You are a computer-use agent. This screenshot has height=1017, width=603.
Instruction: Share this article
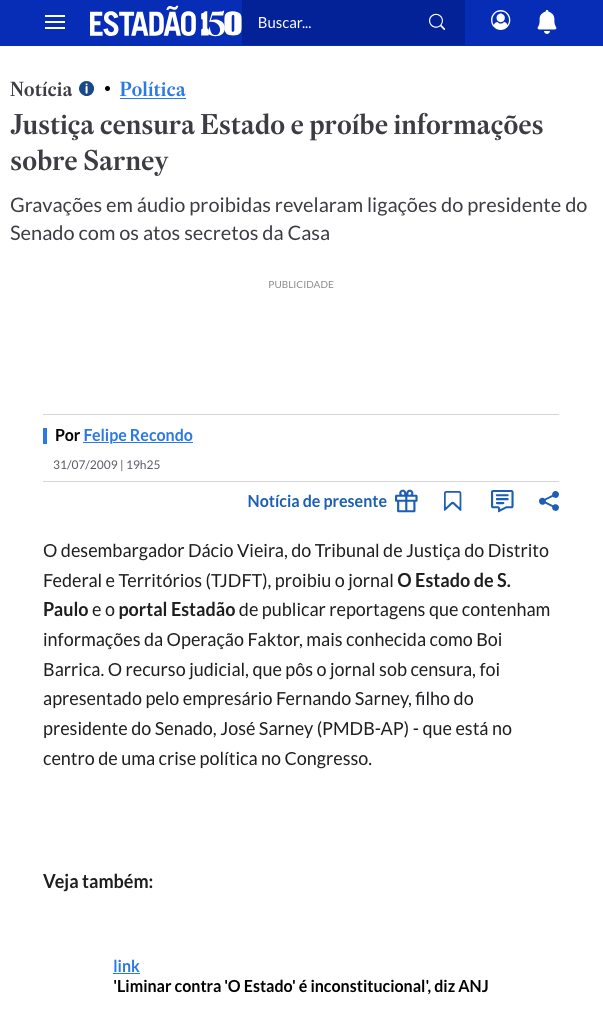(x=549, y=501)
